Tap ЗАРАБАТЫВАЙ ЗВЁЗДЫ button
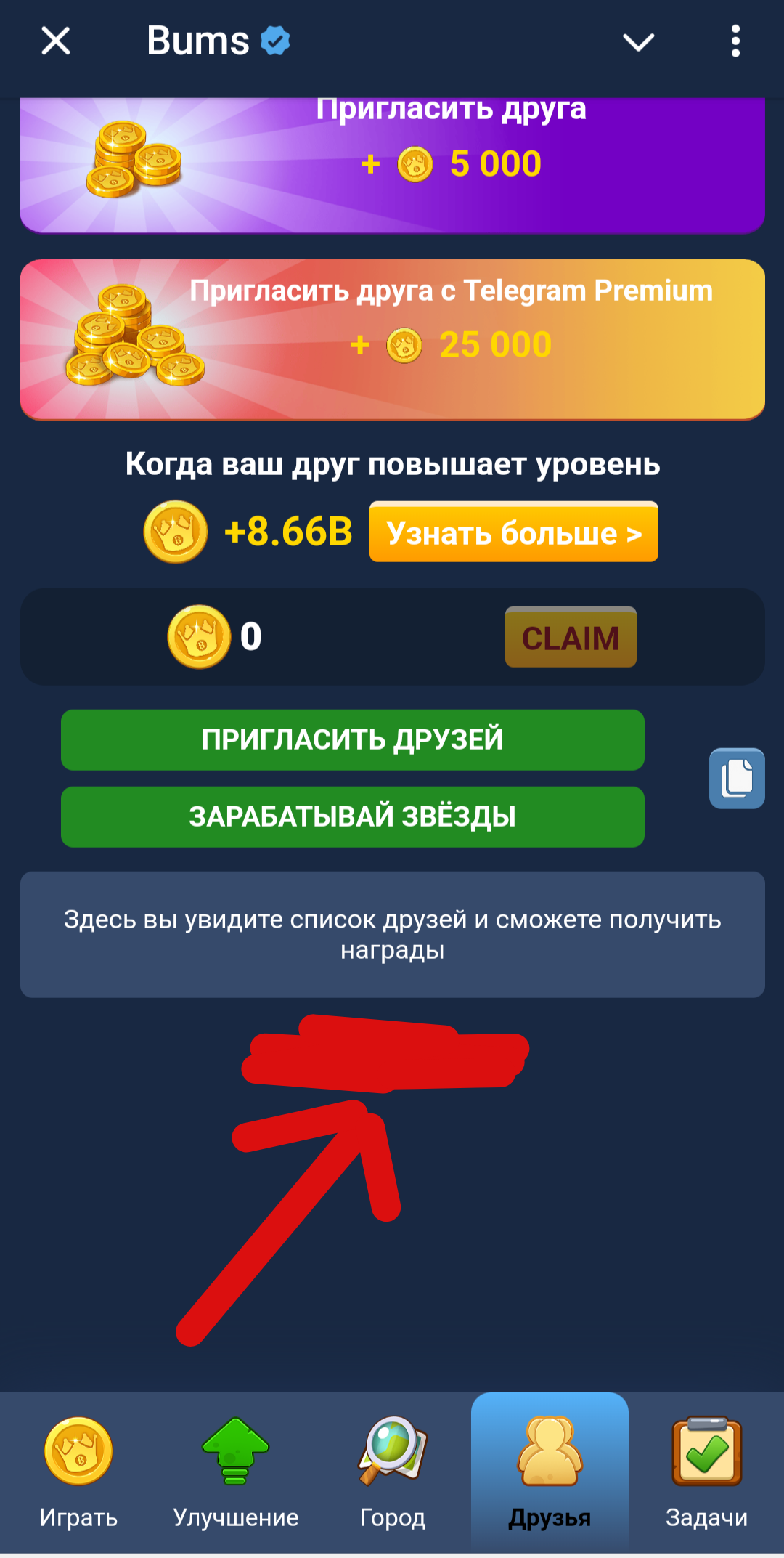This screenshot has width=784, height=1558. pos(353,816)
